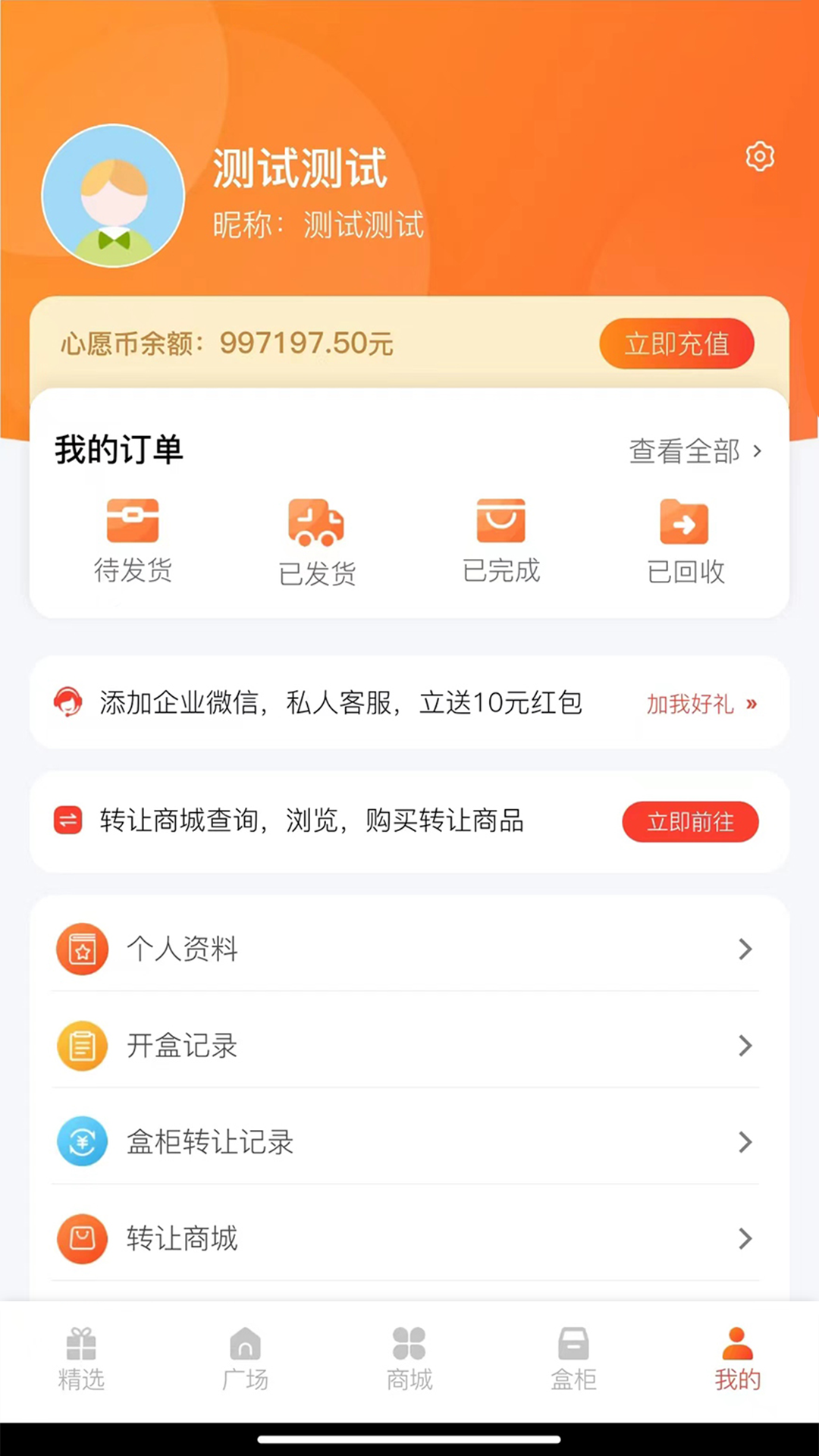Tap the 已完成 completed orders icon

(500, 521)
